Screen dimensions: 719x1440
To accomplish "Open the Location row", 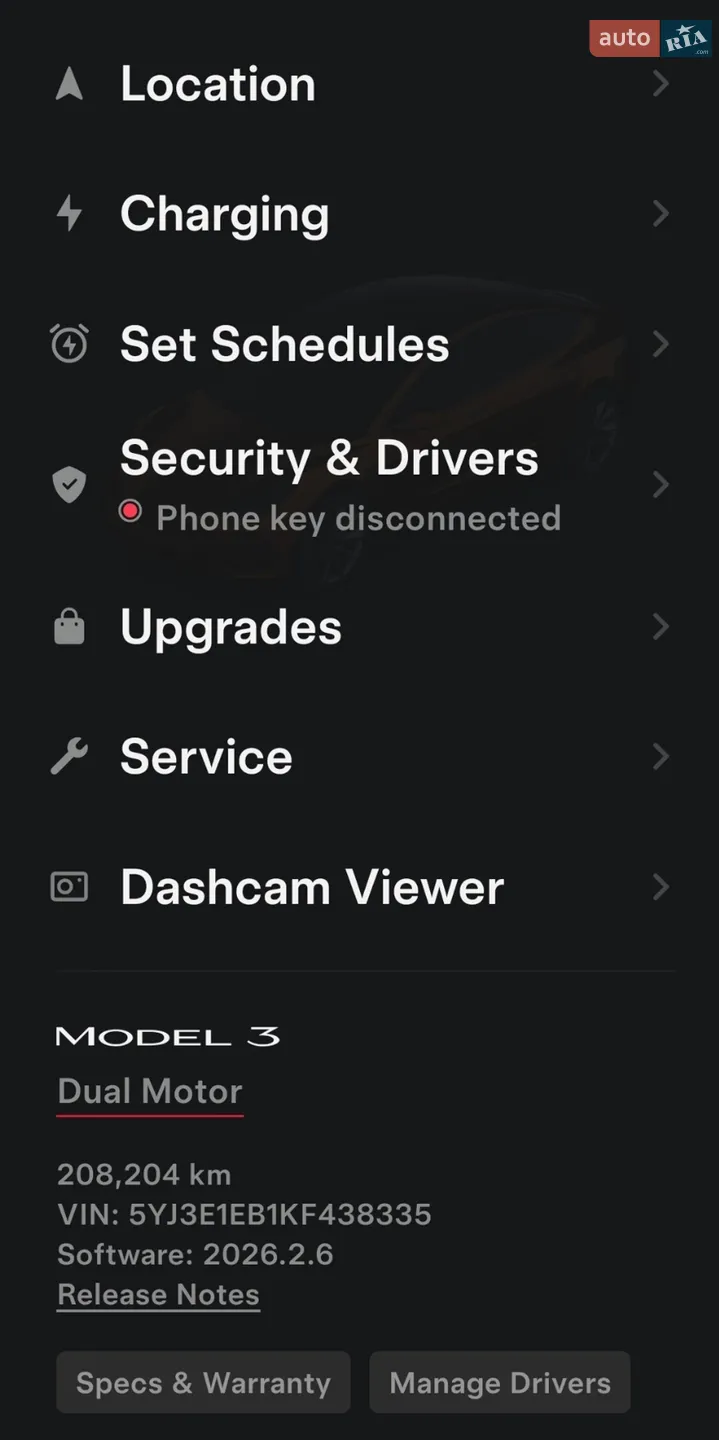I will point(360,84).
